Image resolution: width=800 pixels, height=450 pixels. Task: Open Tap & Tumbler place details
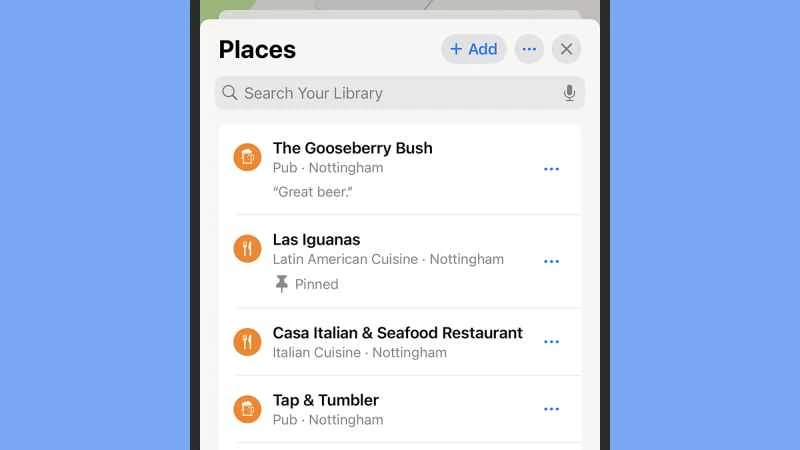pos(326,401)
